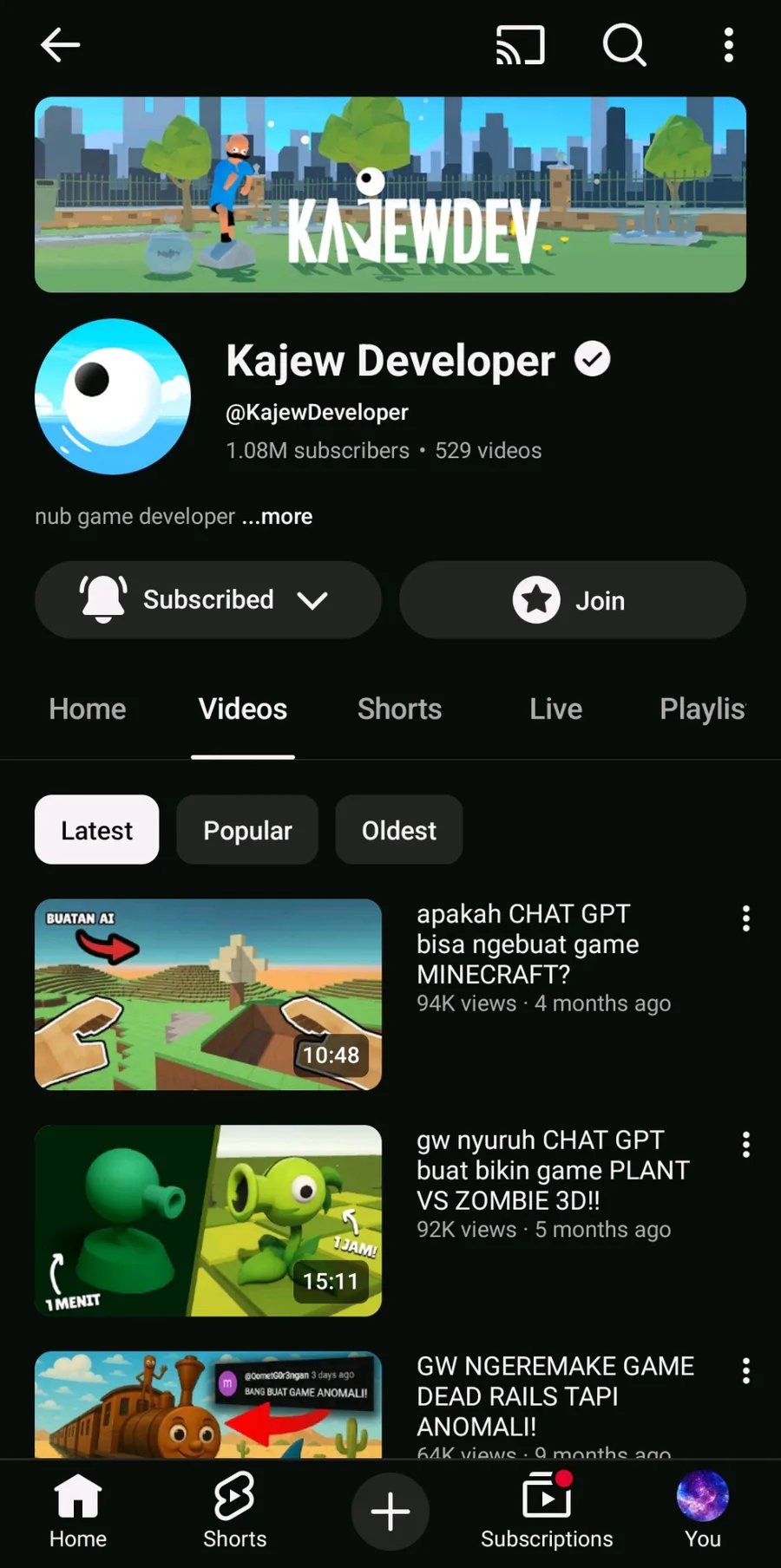Switch to the channel Shorts tab
The width and height of the screenshot is (781, 1568).
pos(399,709)
